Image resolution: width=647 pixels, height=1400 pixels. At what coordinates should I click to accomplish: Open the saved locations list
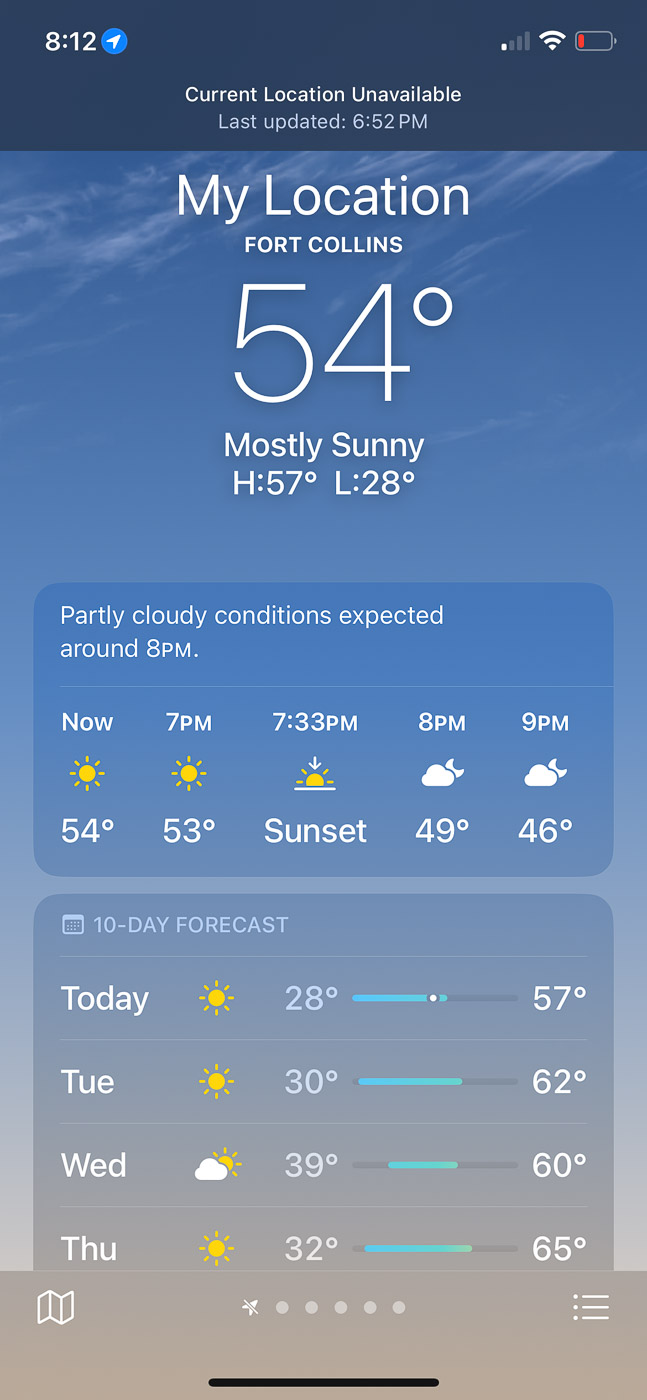(x=590, y=1307)
